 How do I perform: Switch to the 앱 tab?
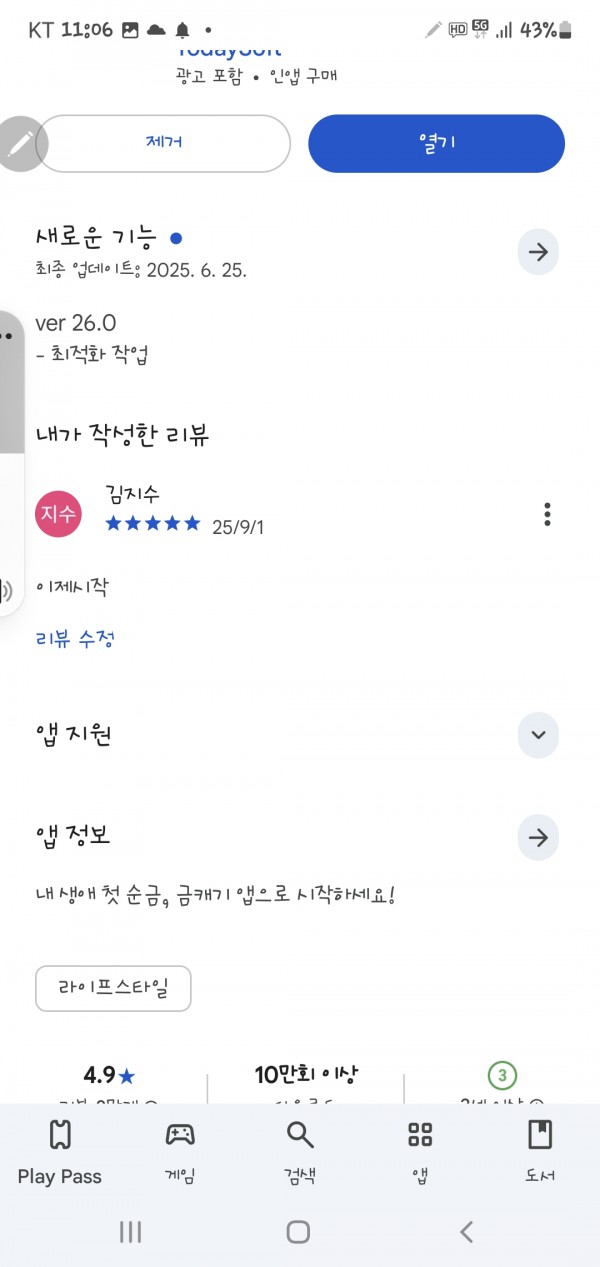point(420,1153)
